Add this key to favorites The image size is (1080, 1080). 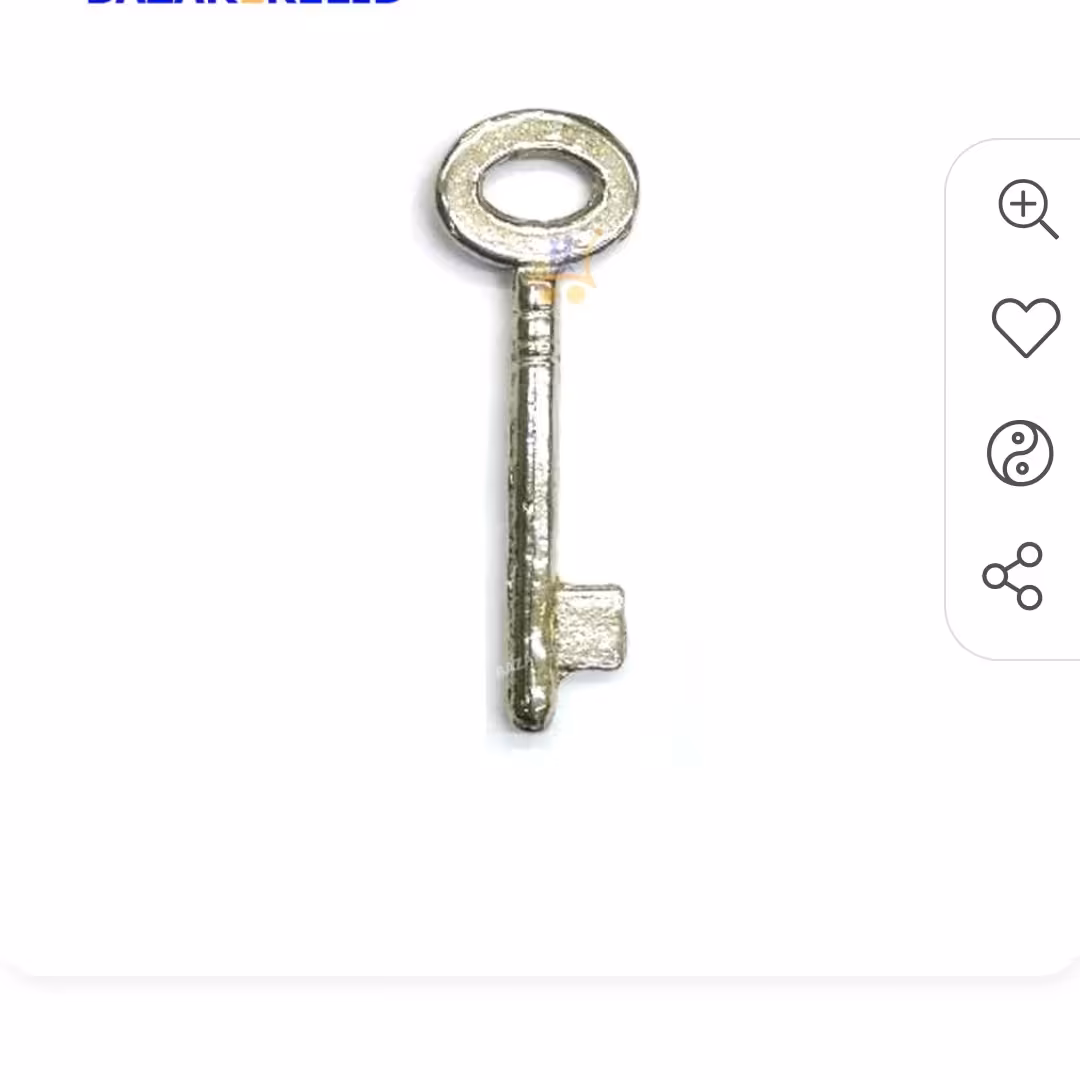pos(1025,327)
